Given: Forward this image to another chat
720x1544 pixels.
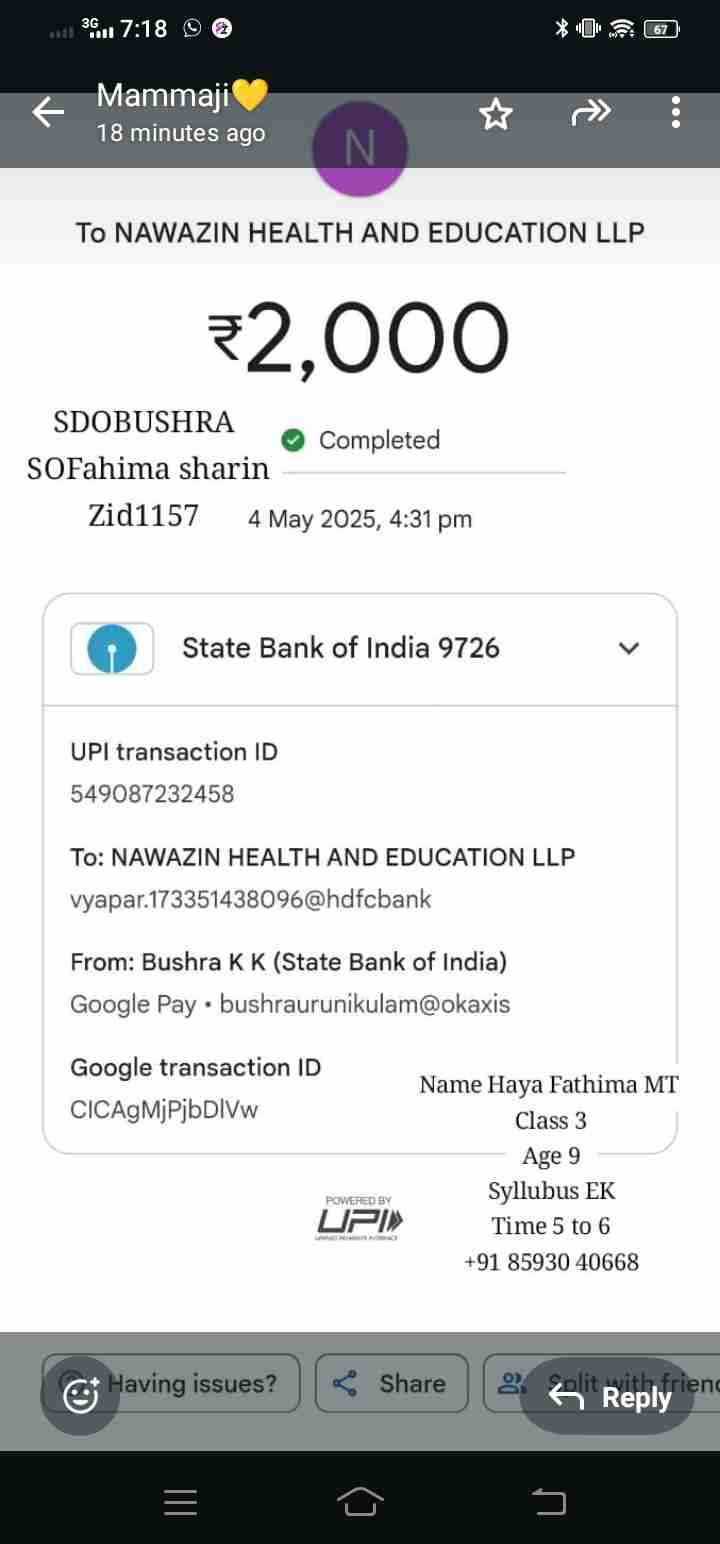Looking at the screenshot, I should pos(591,114).
